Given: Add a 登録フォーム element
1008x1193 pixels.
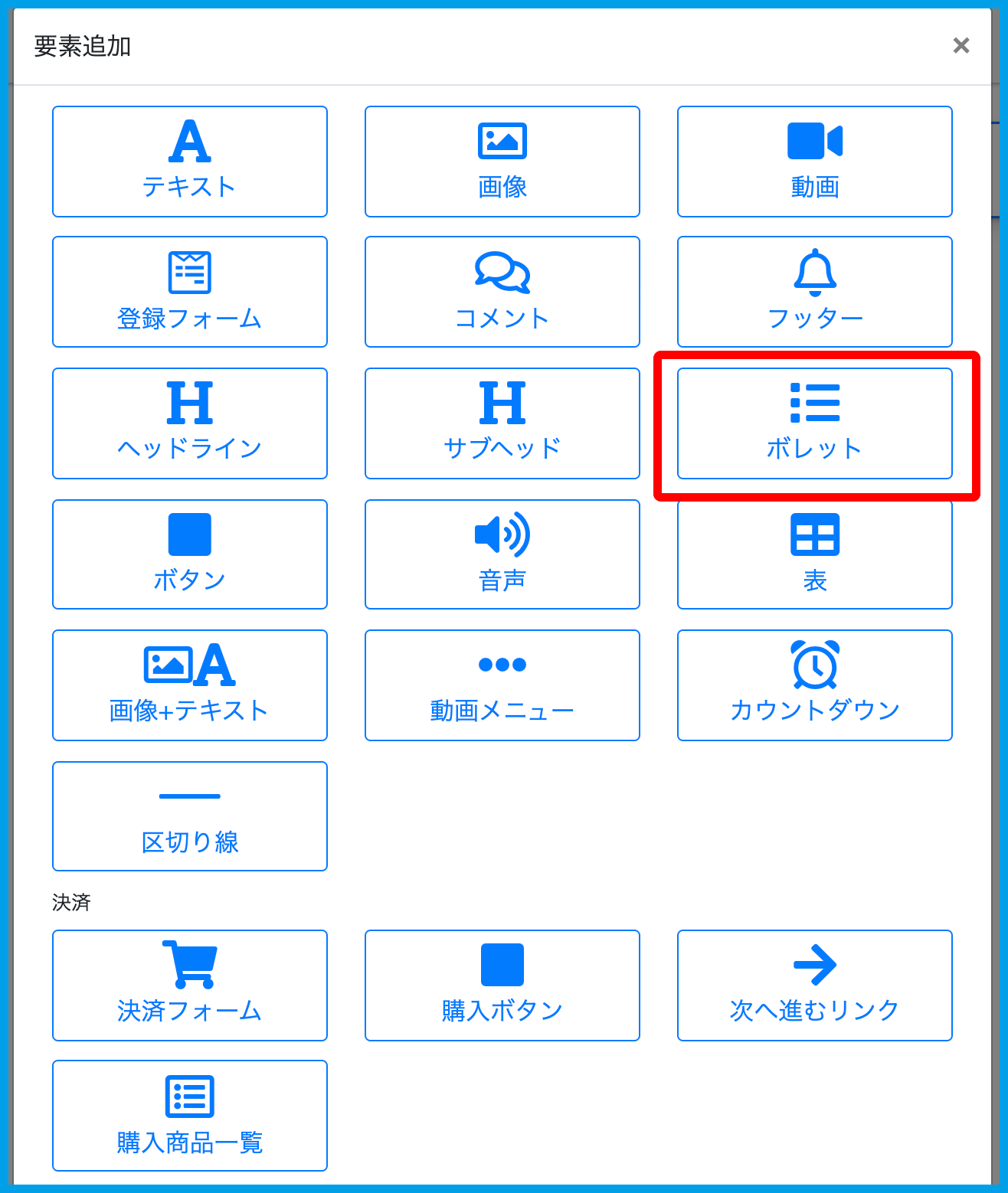Looking at the screenshot, I should pyautogui.click(x=190, y=292).
